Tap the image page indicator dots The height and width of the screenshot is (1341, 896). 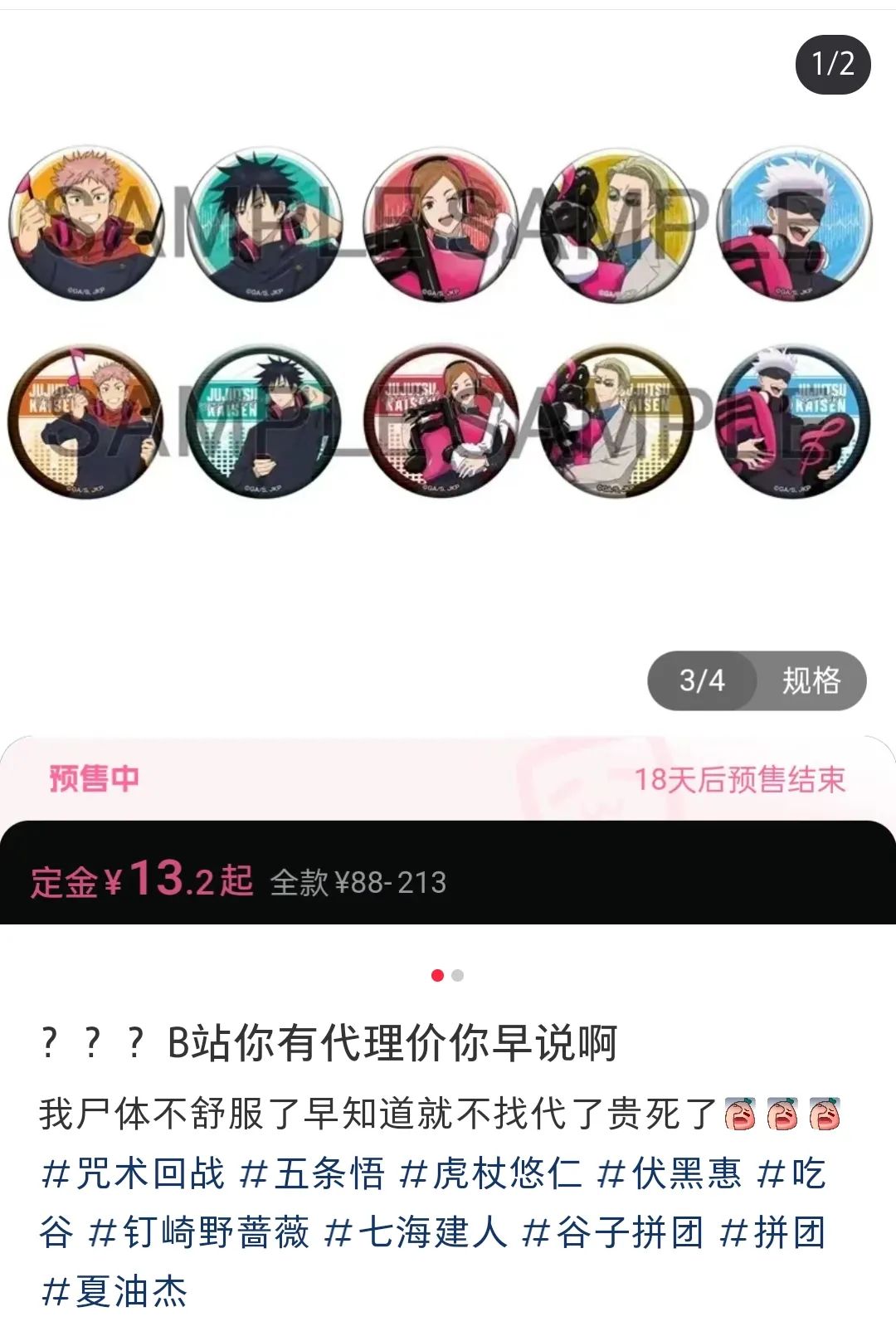(447, 975)
